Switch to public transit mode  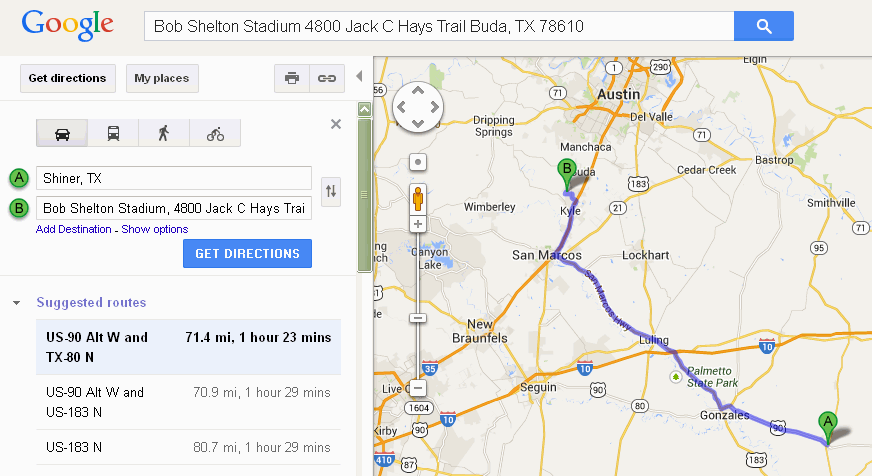pyautogui.click(x=113, y=133)
